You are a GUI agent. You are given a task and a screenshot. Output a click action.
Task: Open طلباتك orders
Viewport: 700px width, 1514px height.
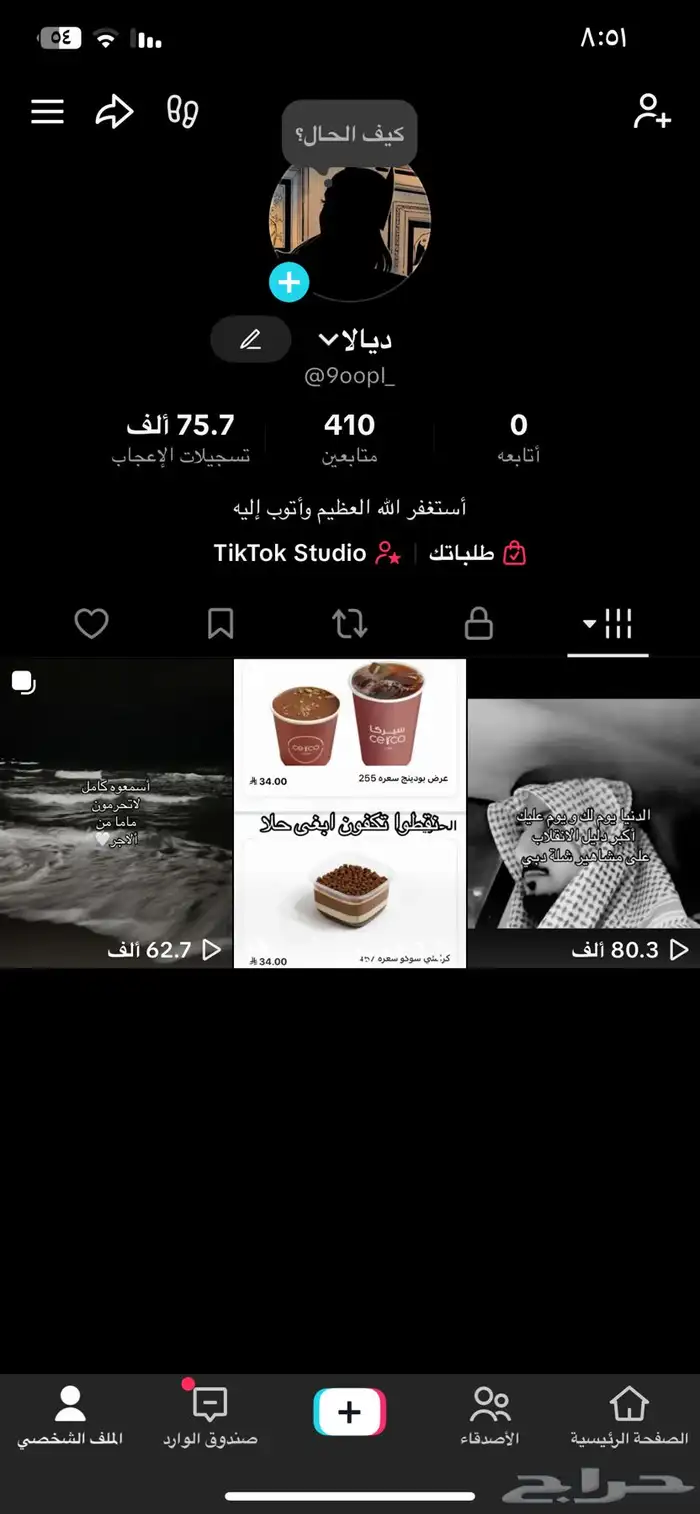(478, 553)
